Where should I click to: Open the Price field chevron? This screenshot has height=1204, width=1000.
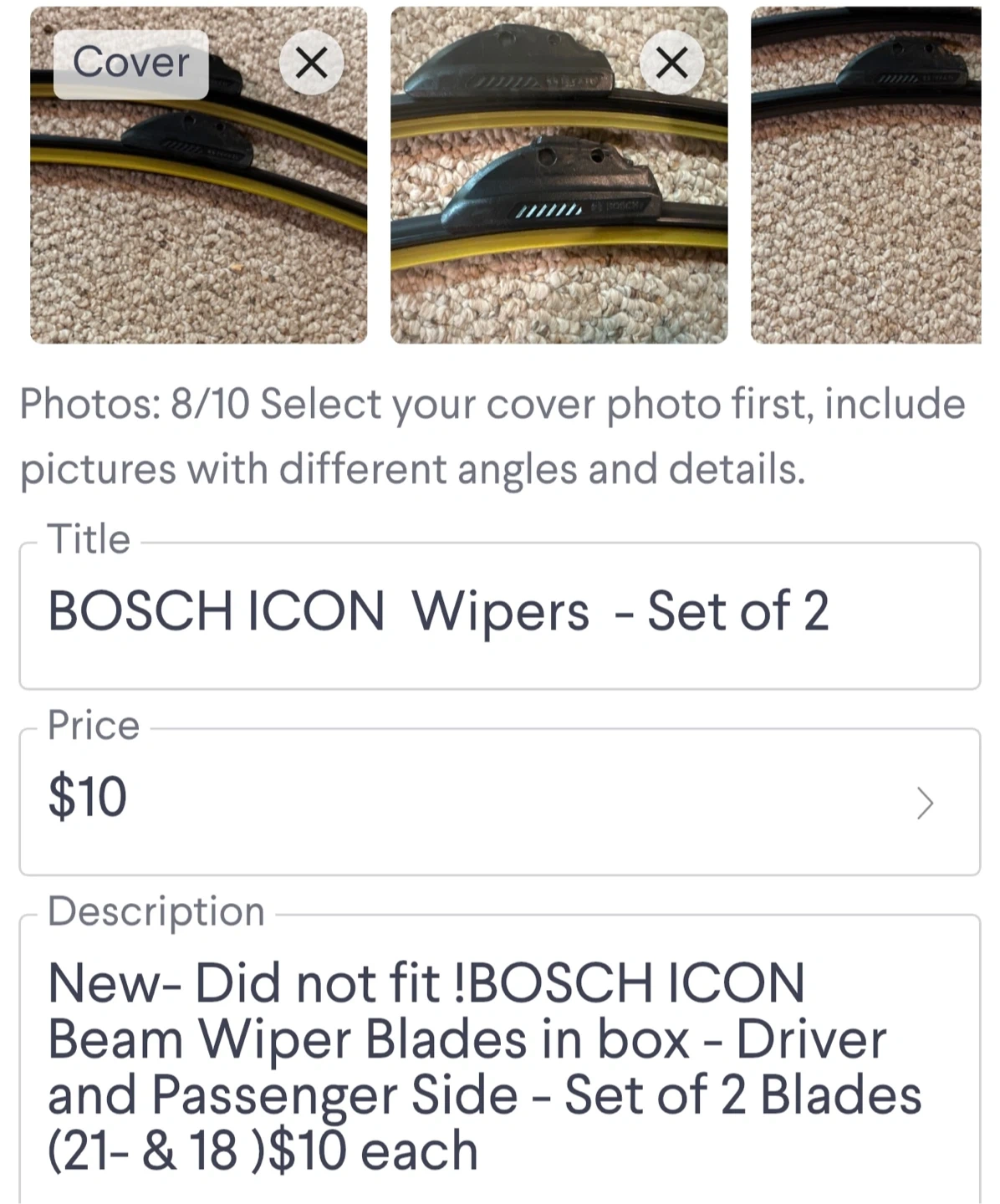point(924,803)
